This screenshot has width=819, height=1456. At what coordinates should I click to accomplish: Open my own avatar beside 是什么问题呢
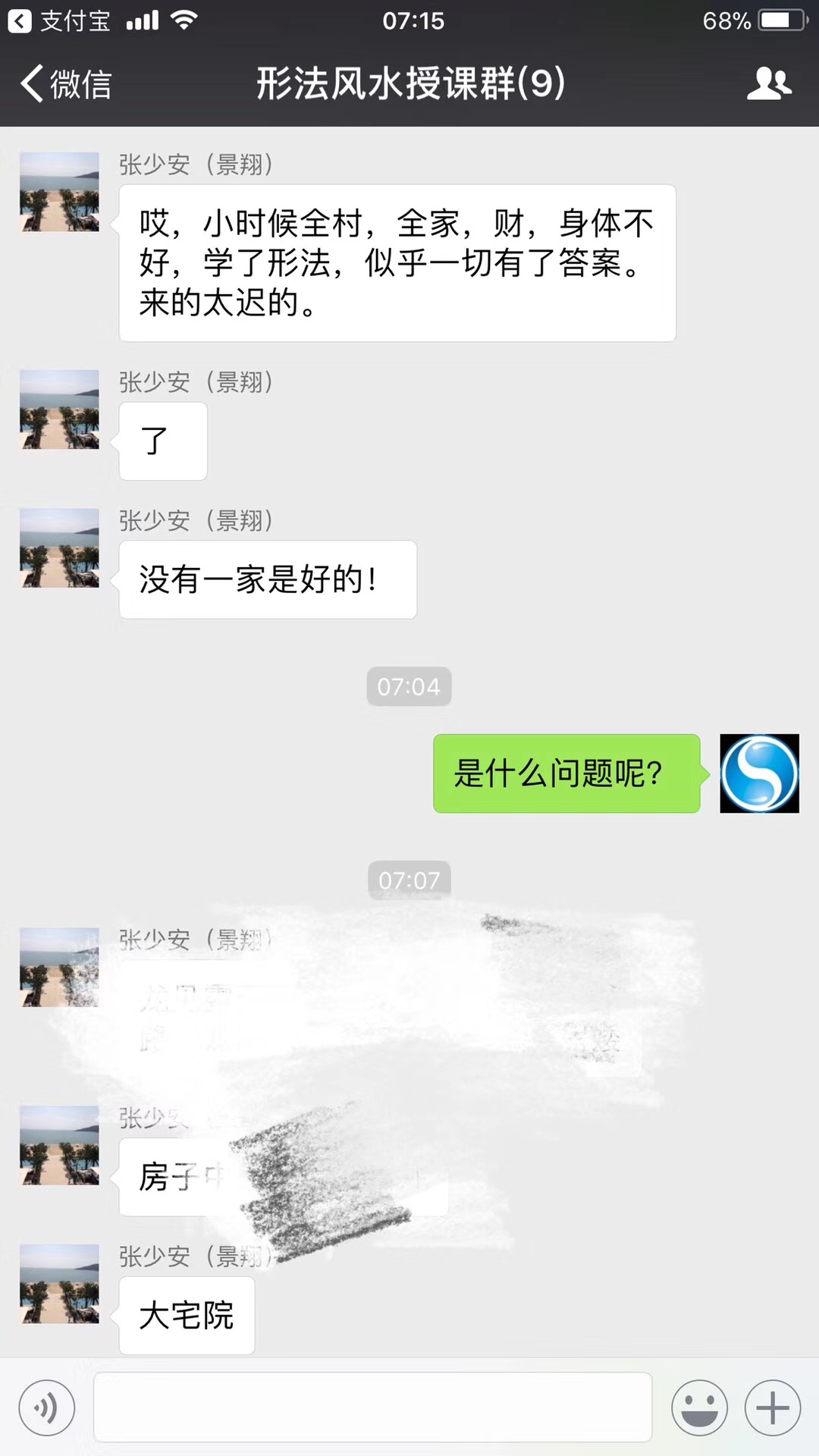pos(759,773)
